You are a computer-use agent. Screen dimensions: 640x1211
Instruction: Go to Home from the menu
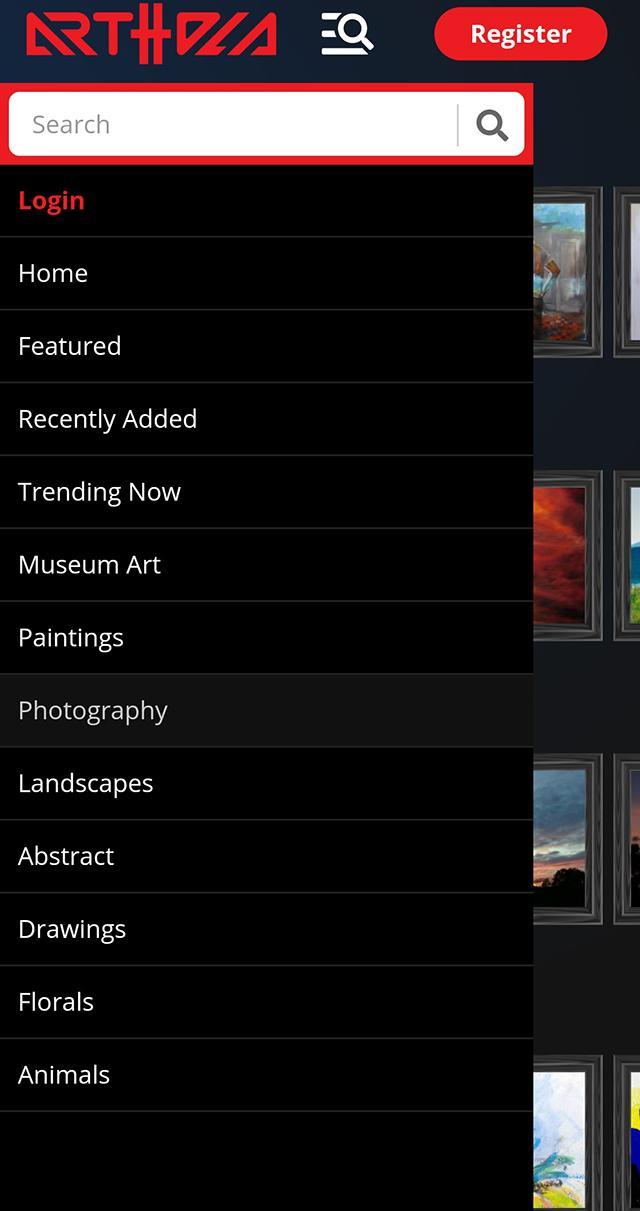(x=53, y=273)
